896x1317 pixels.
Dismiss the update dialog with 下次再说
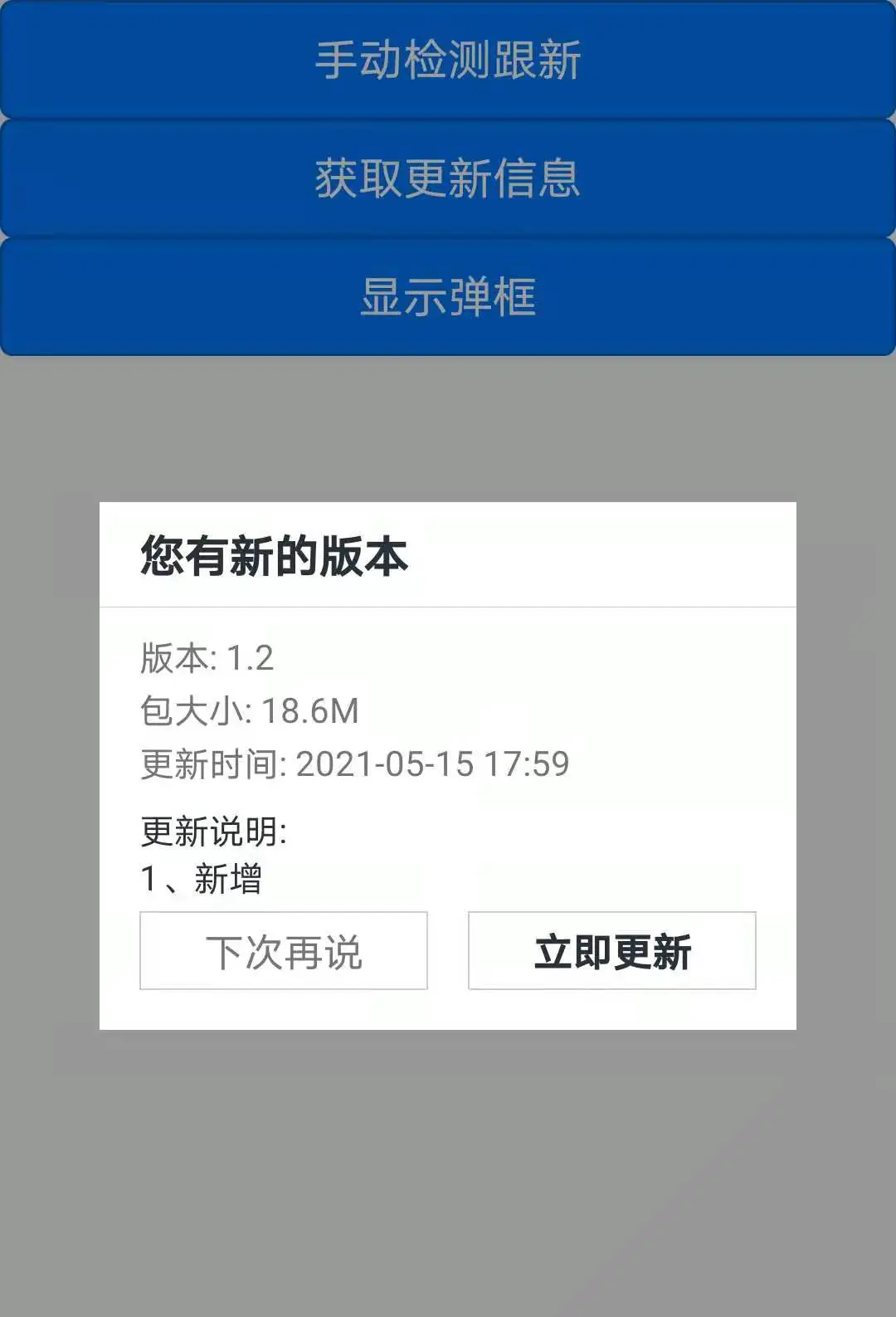[x=284, y=951]
